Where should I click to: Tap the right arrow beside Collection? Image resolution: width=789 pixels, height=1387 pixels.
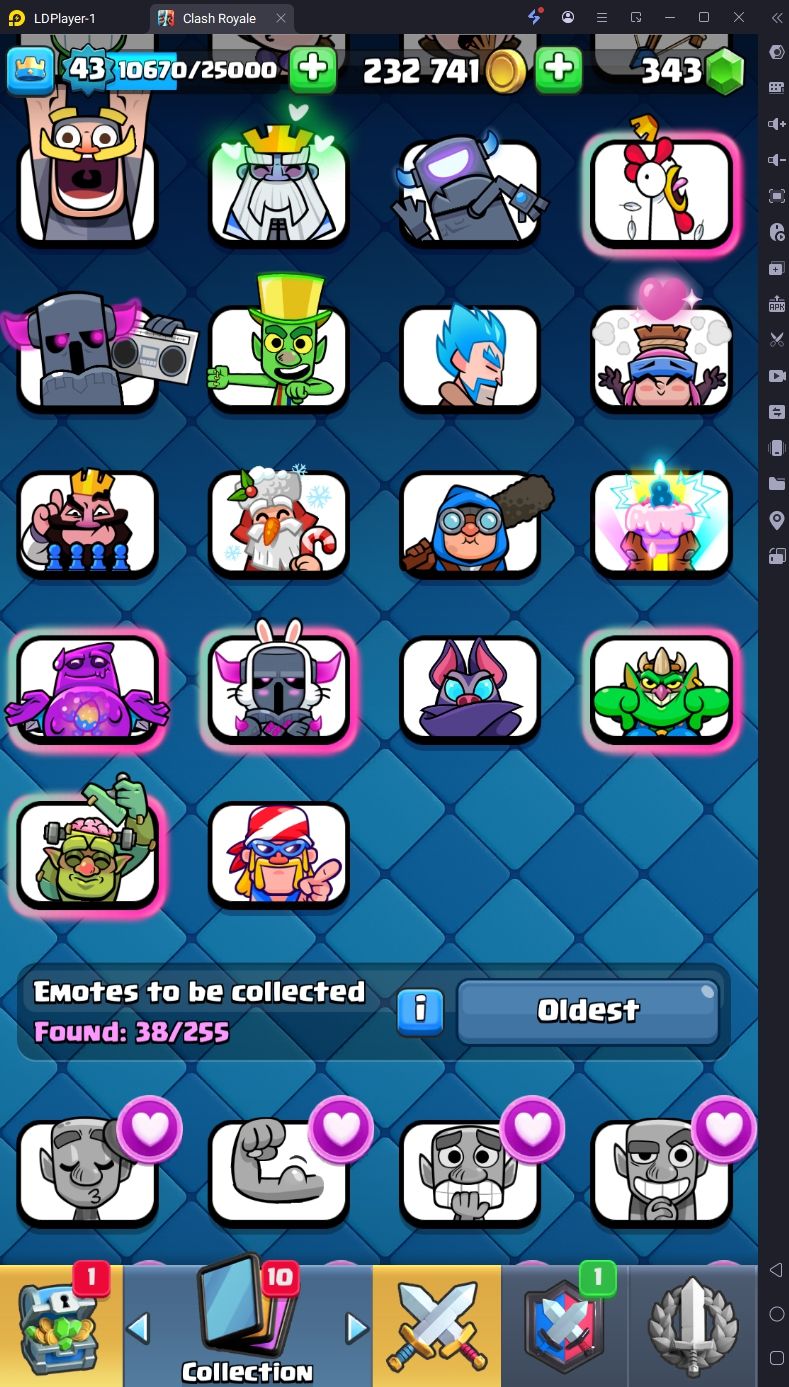tap(356, 1328)
